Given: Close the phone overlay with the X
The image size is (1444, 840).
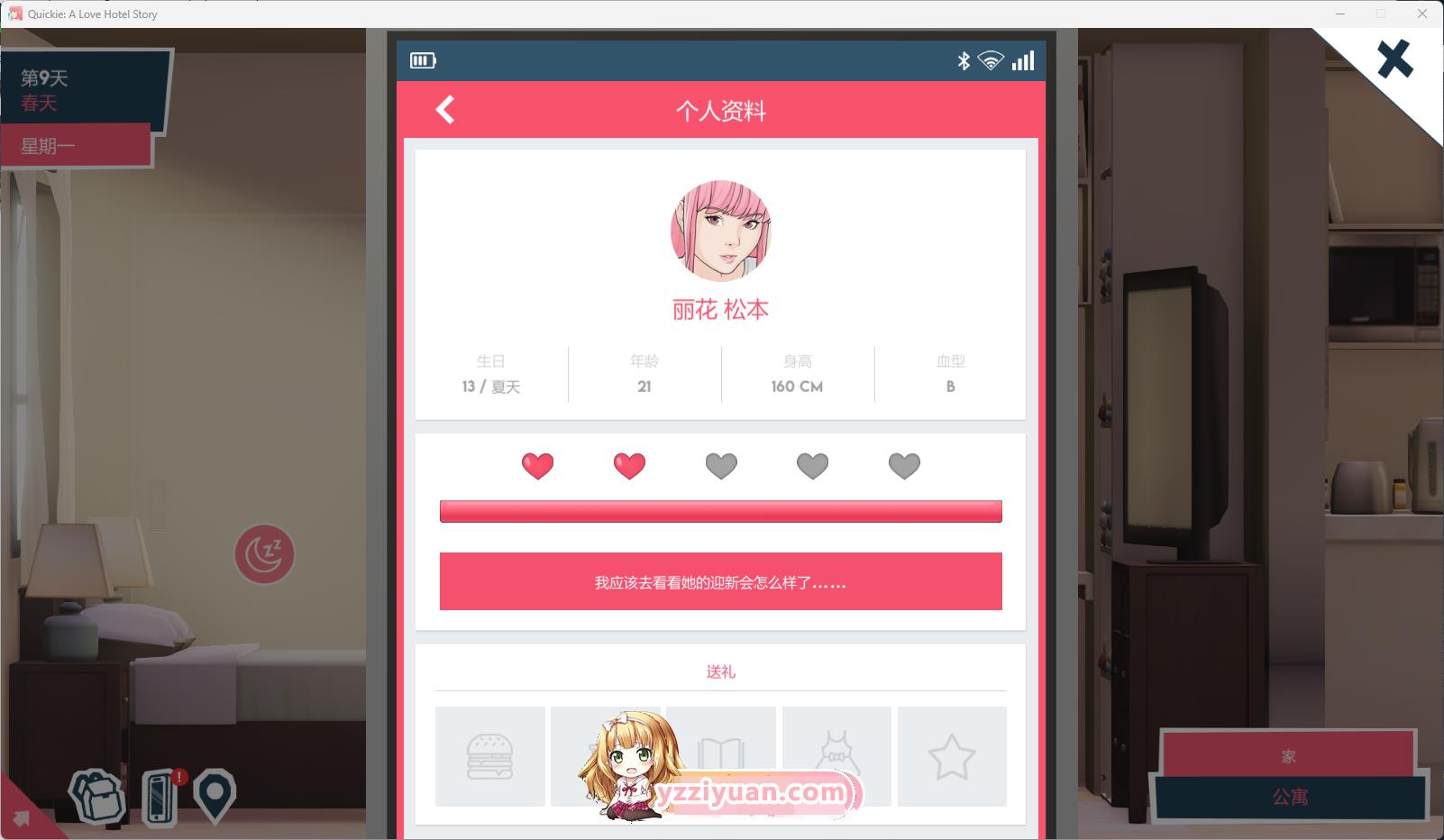Looking at the screenshot, I should tap(1394, 59).
